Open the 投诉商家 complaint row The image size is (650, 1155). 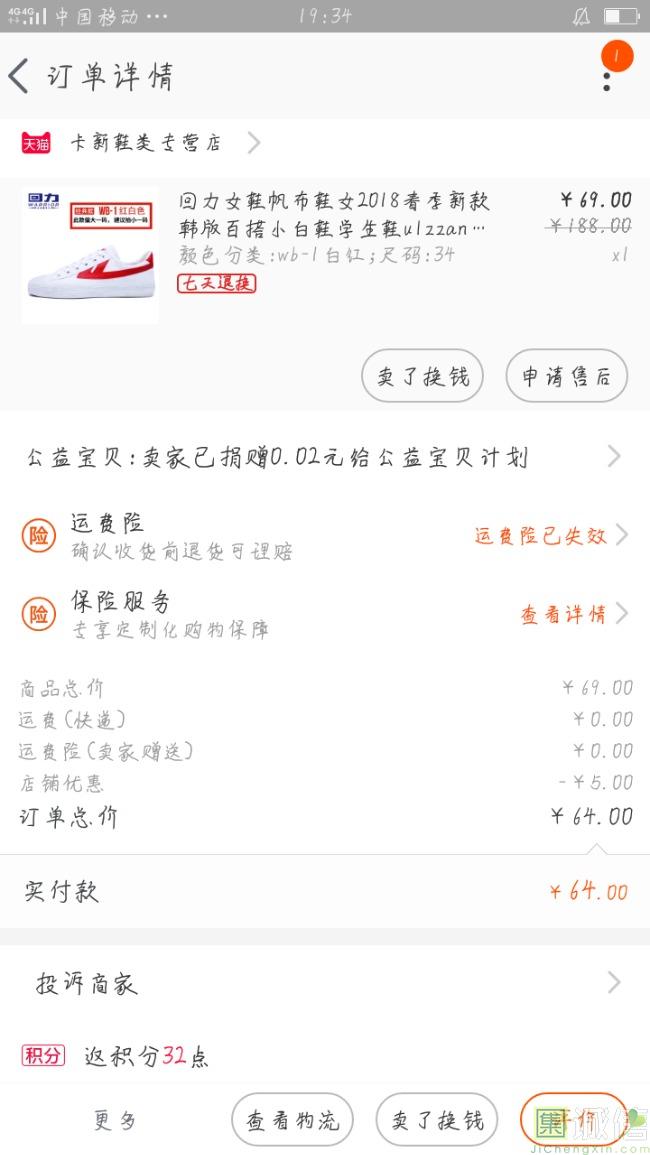tap(324, 984)
